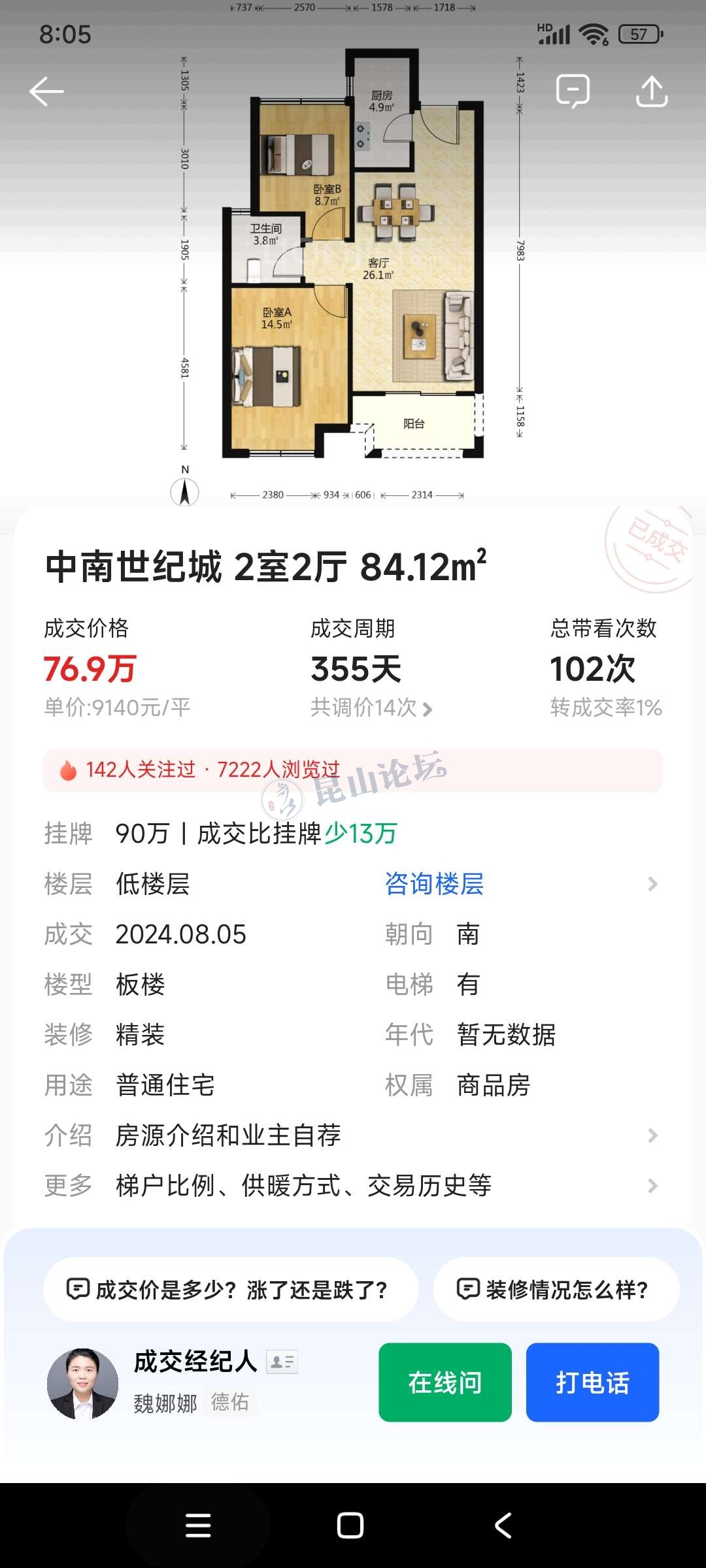Go back using the top-left arrow

[x=46, y=91]
